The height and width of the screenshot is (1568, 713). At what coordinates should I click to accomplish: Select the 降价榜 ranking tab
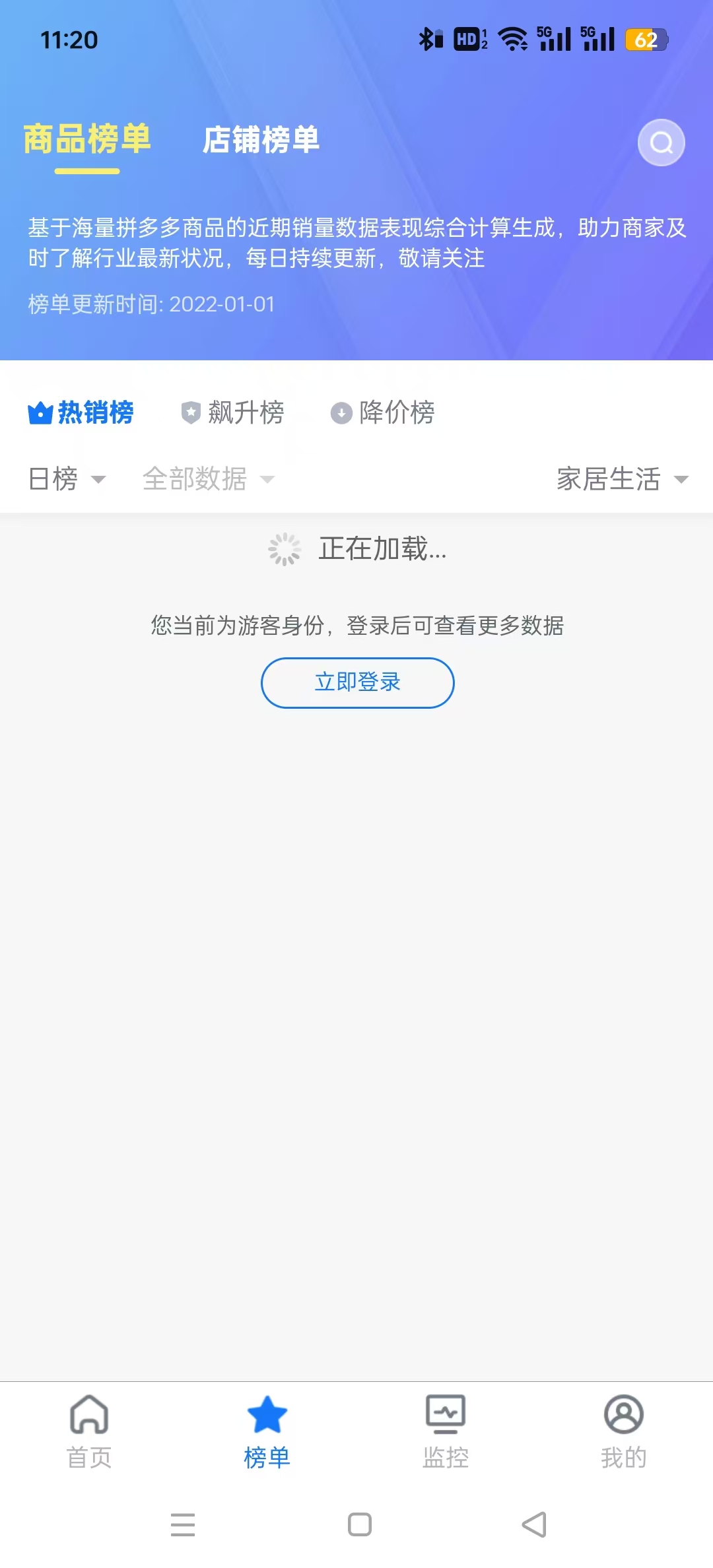pyautogui.click(x=383, y=413)
